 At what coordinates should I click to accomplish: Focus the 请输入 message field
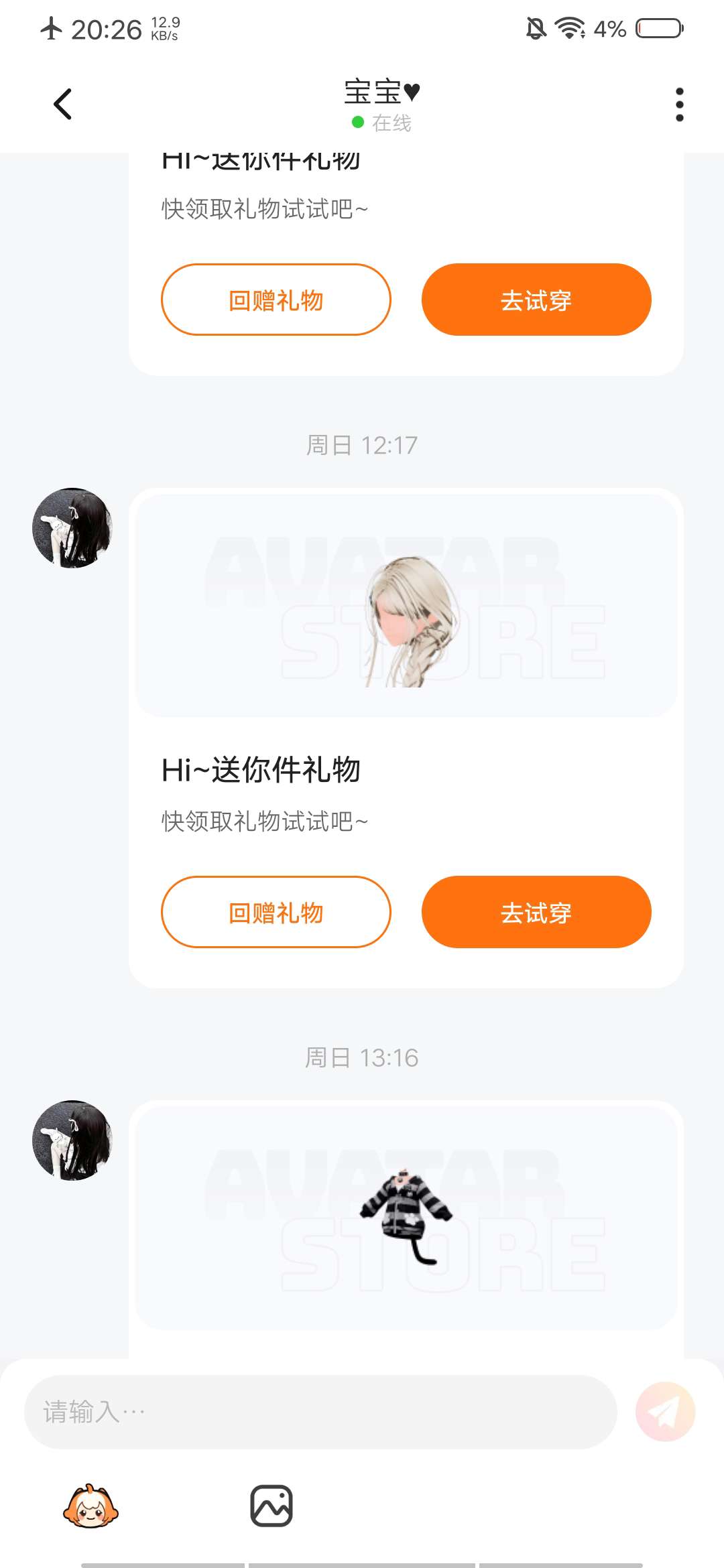click(x=320, y=1413)
